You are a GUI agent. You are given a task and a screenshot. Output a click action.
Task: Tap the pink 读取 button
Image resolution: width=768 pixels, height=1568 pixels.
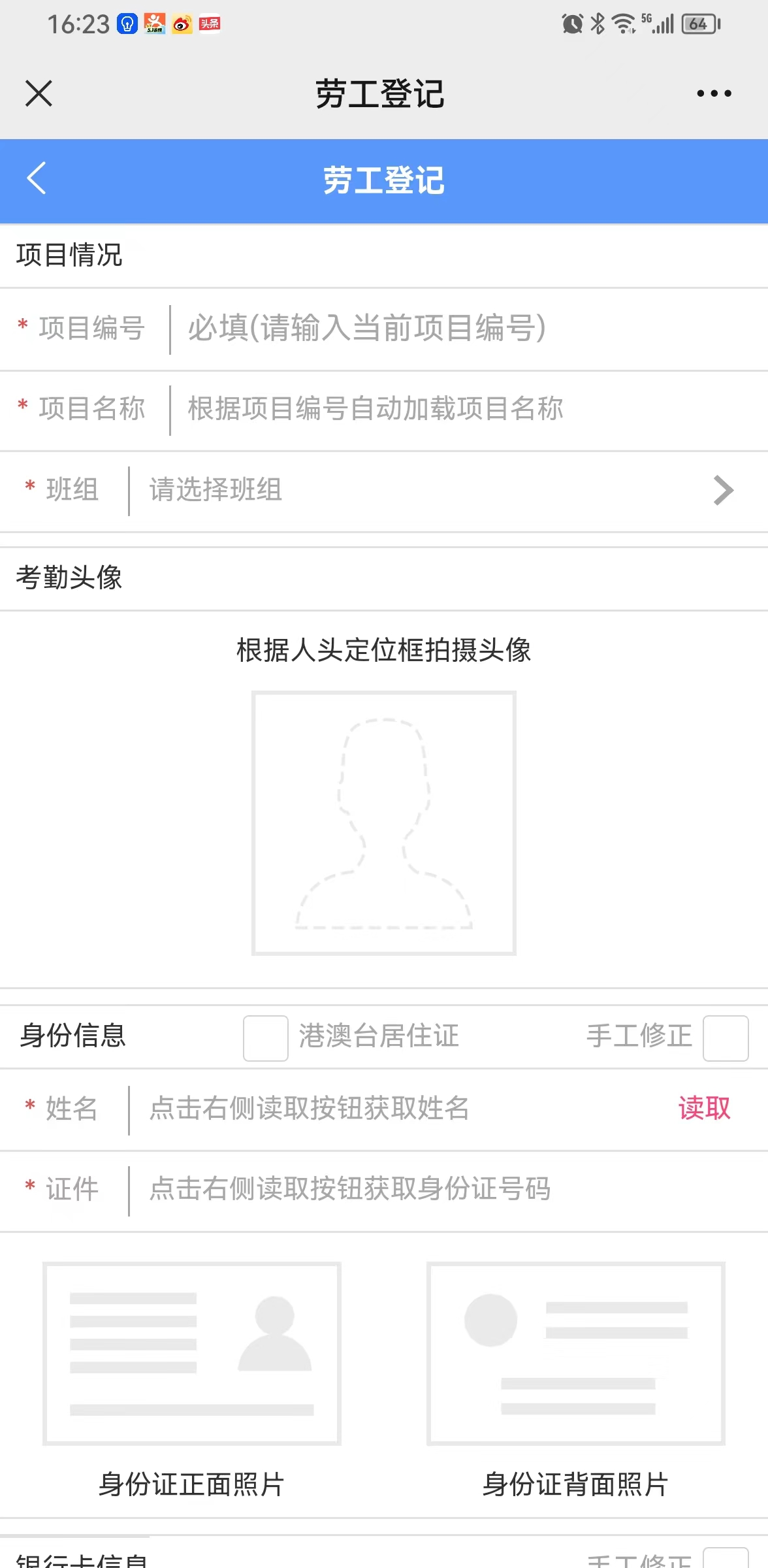704,1109
